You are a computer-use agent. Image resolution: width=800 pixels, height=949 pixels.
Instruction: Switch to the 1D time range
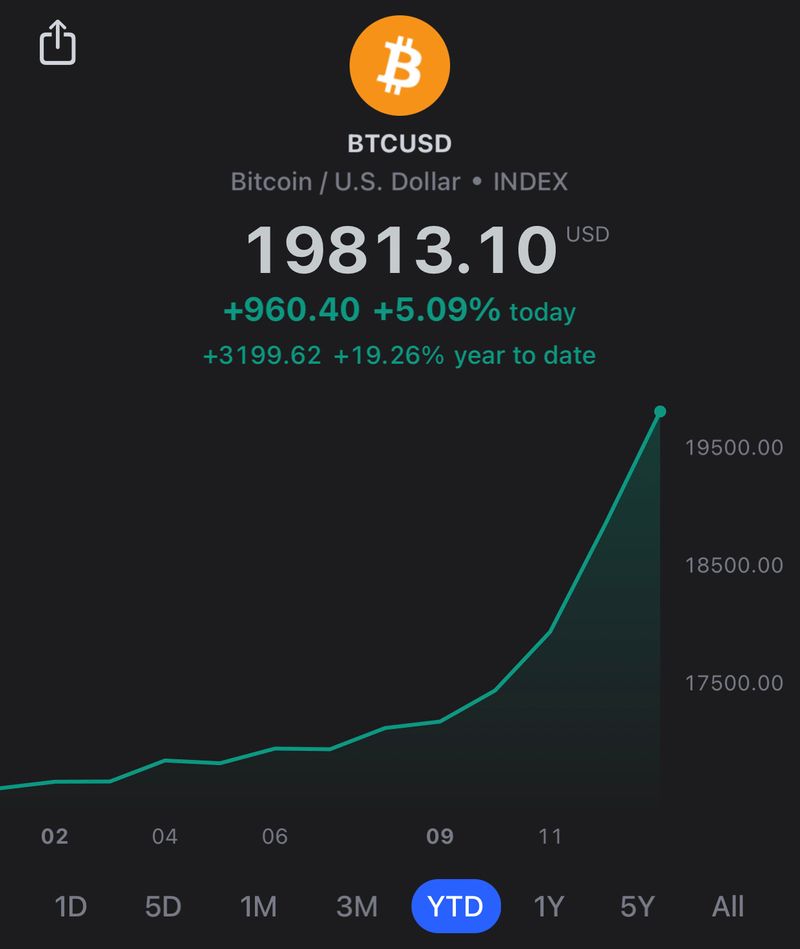pyautogui.click(x=71, y=906)
